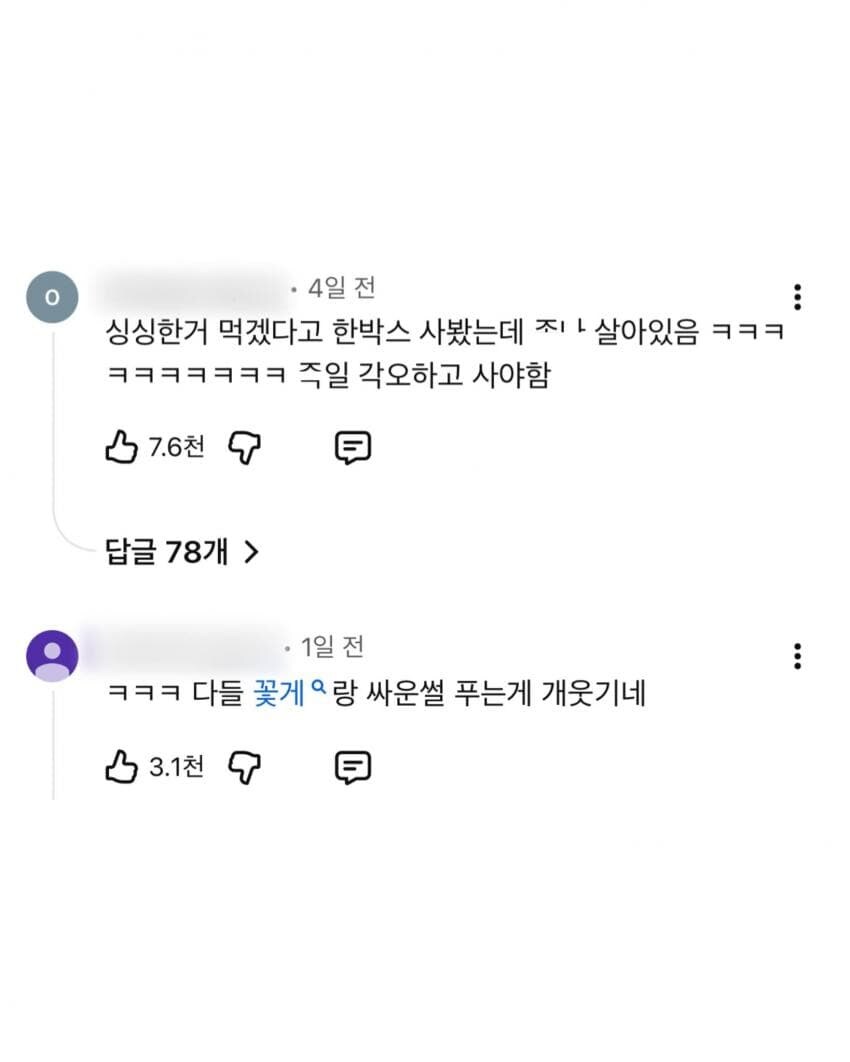This screenshot has width=850, height=1062.
Task: Click the 1일 전 timestamp
Action: click(333, 647)
